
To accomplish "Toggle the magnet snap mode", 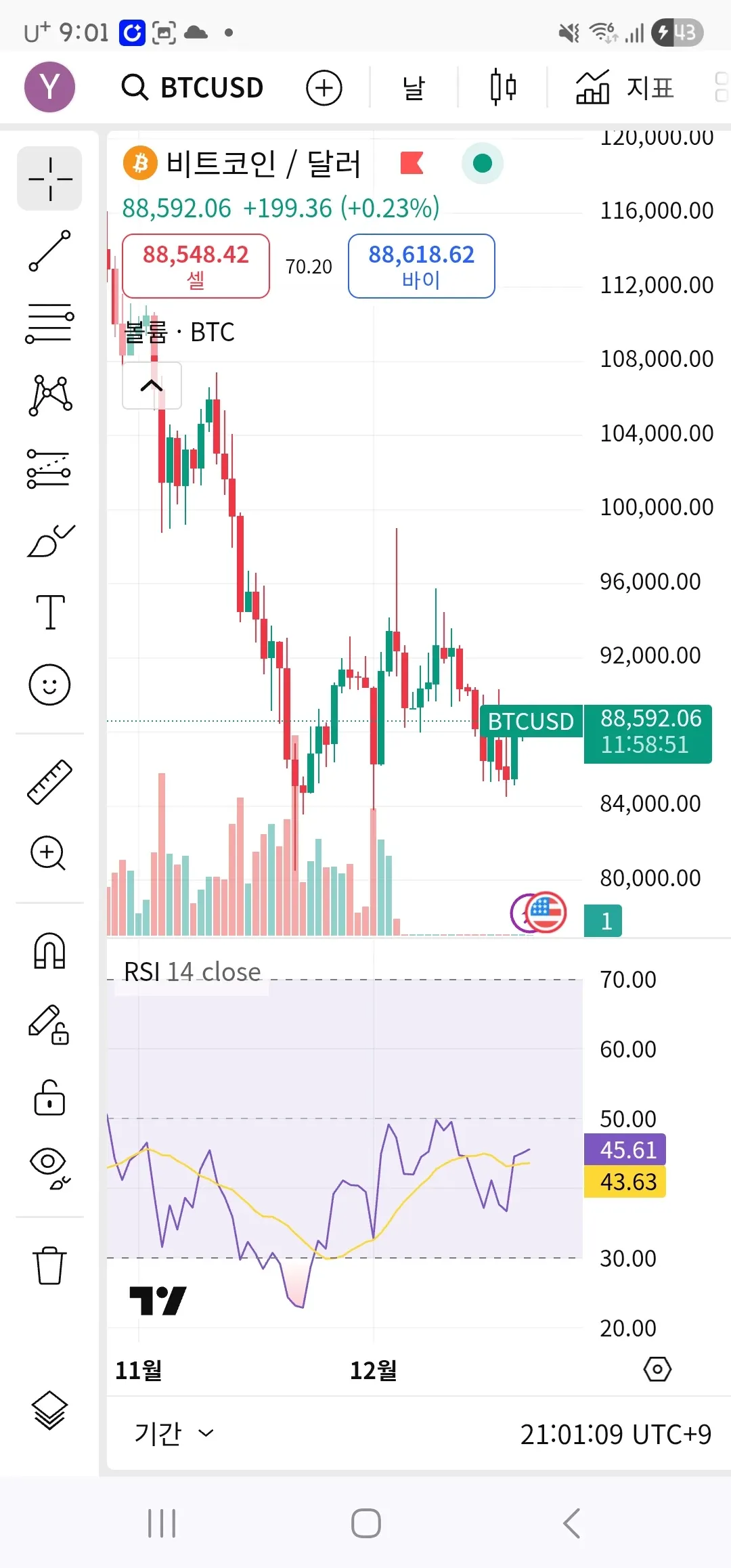I will [x=49, y=951].
